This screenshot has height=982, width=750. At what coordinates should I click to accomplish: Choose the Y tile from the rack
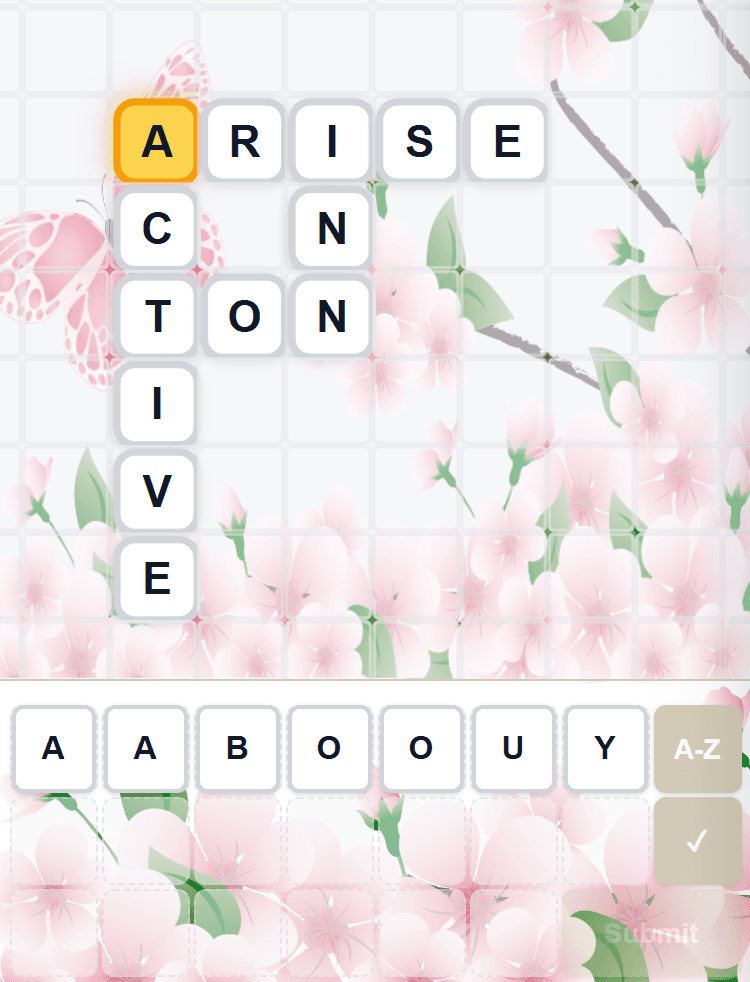605,748
